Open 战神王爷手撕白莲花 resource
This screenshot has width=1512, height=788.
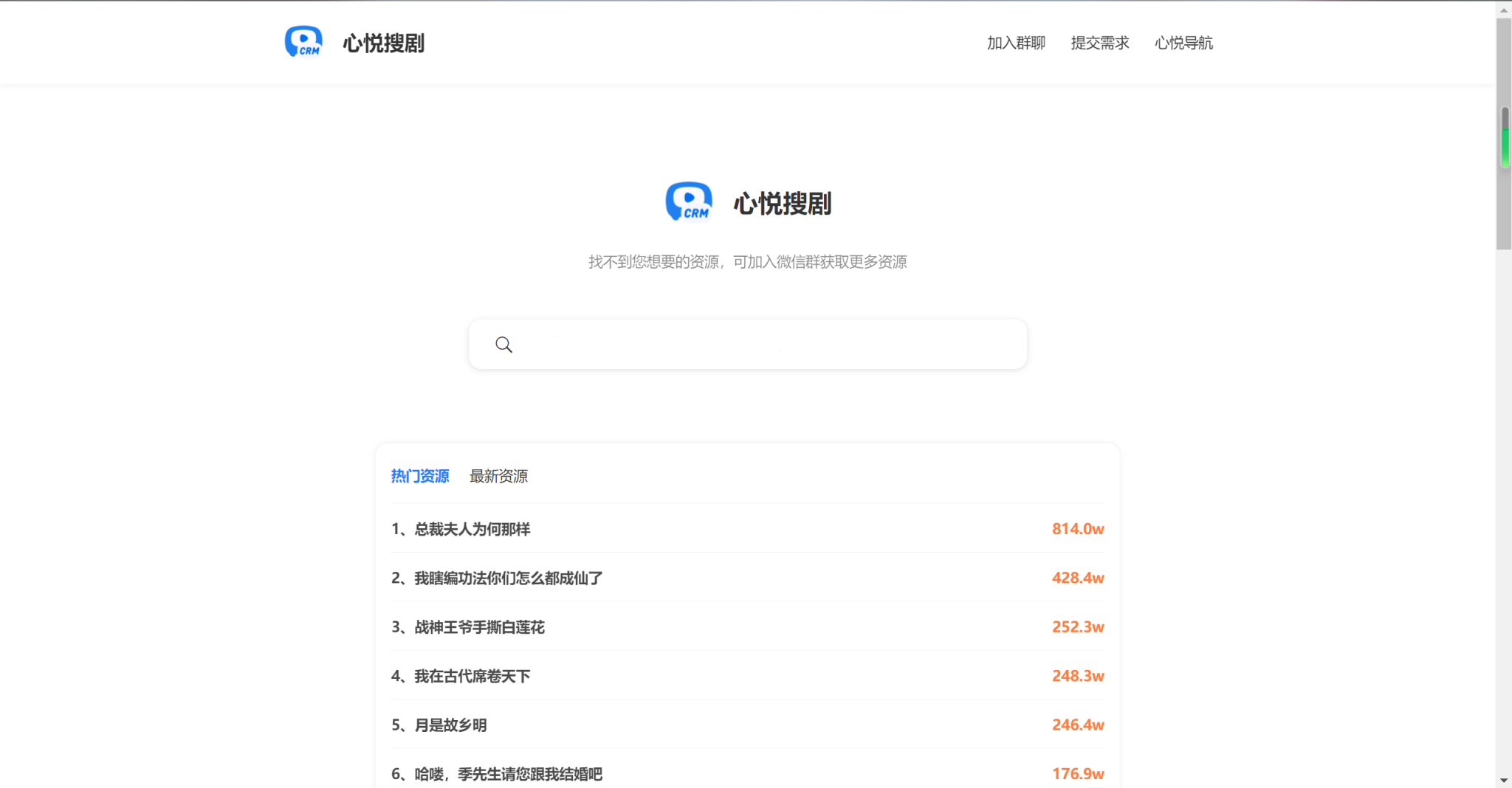pyautogui.click(x=479, y=627)
